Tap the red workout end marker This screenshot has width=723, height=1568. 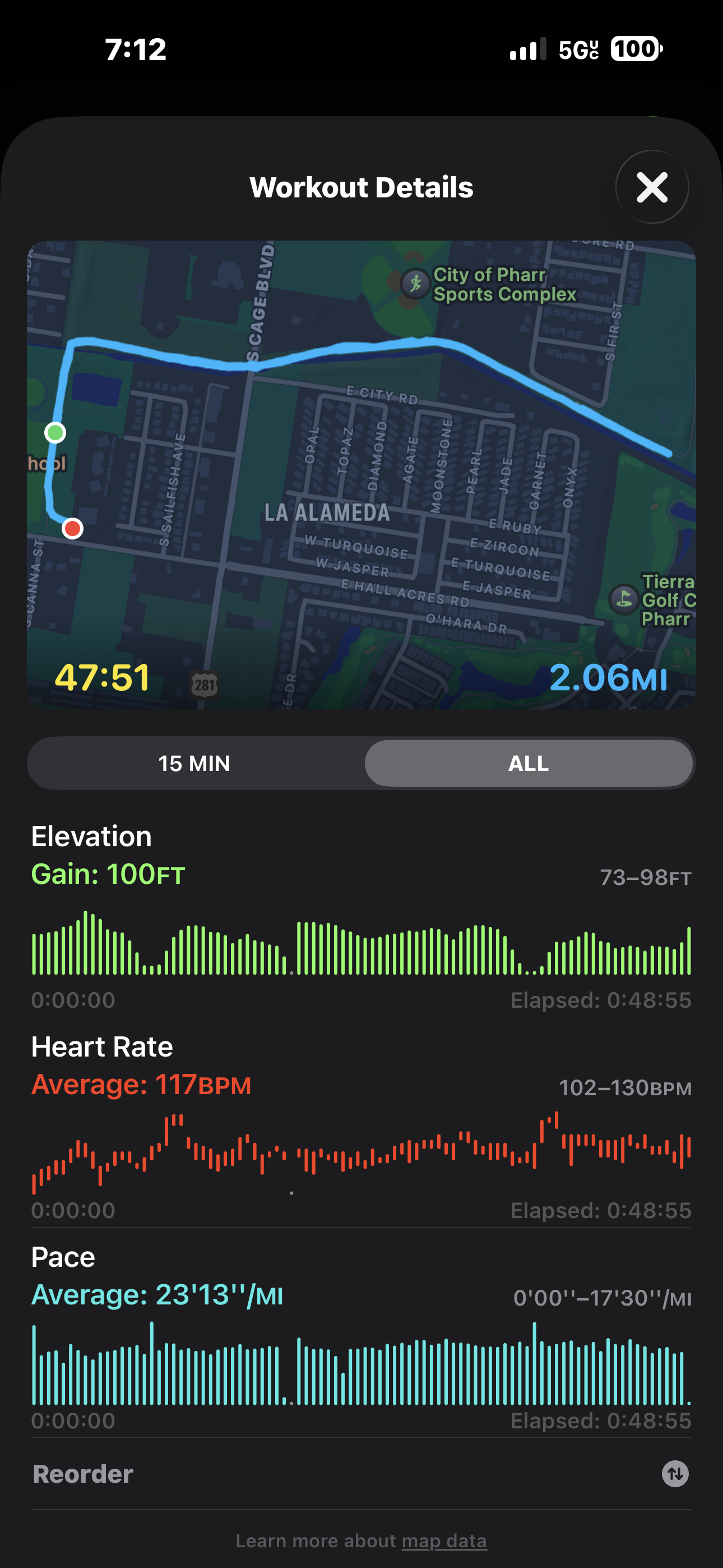tap(72, 529)
